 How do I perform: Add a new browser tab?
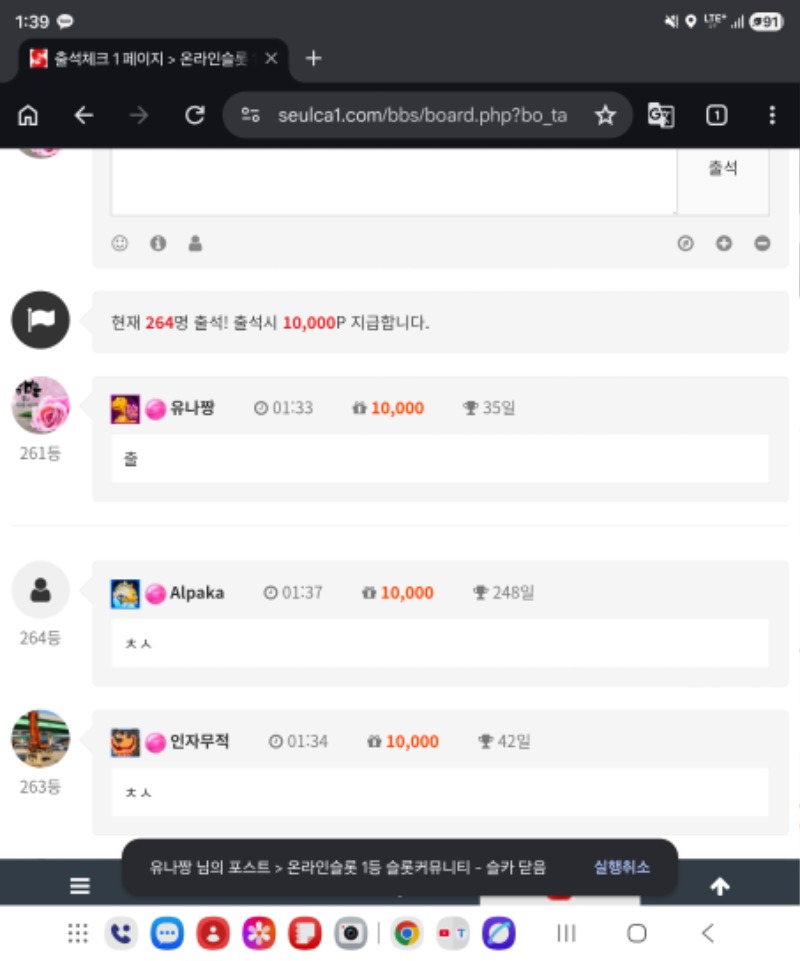313,59
